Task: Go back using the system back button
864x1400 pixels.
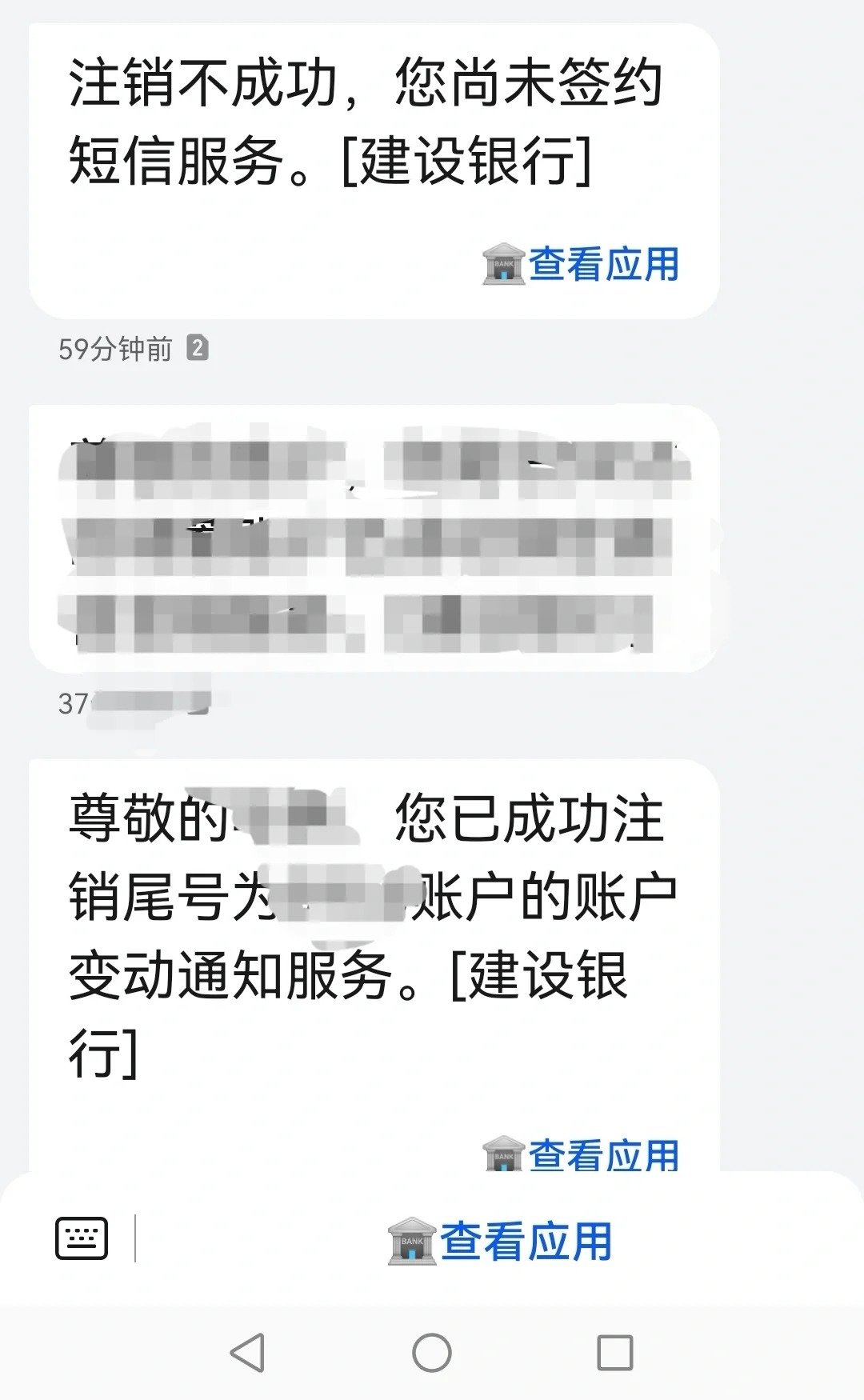Action: click(x=247, y=1353)
